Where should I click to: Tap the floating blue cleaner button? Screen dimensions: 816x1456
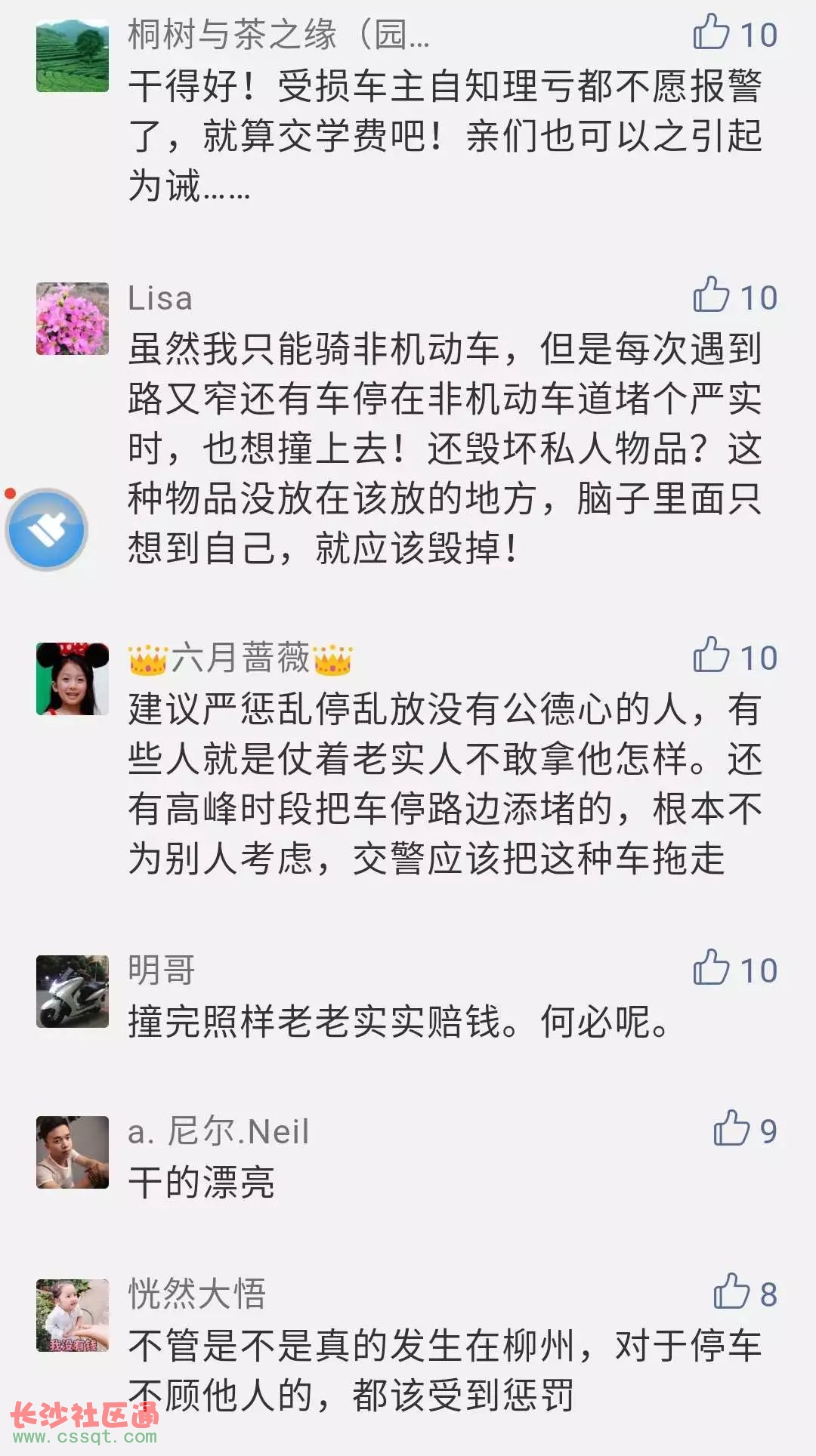47,529
